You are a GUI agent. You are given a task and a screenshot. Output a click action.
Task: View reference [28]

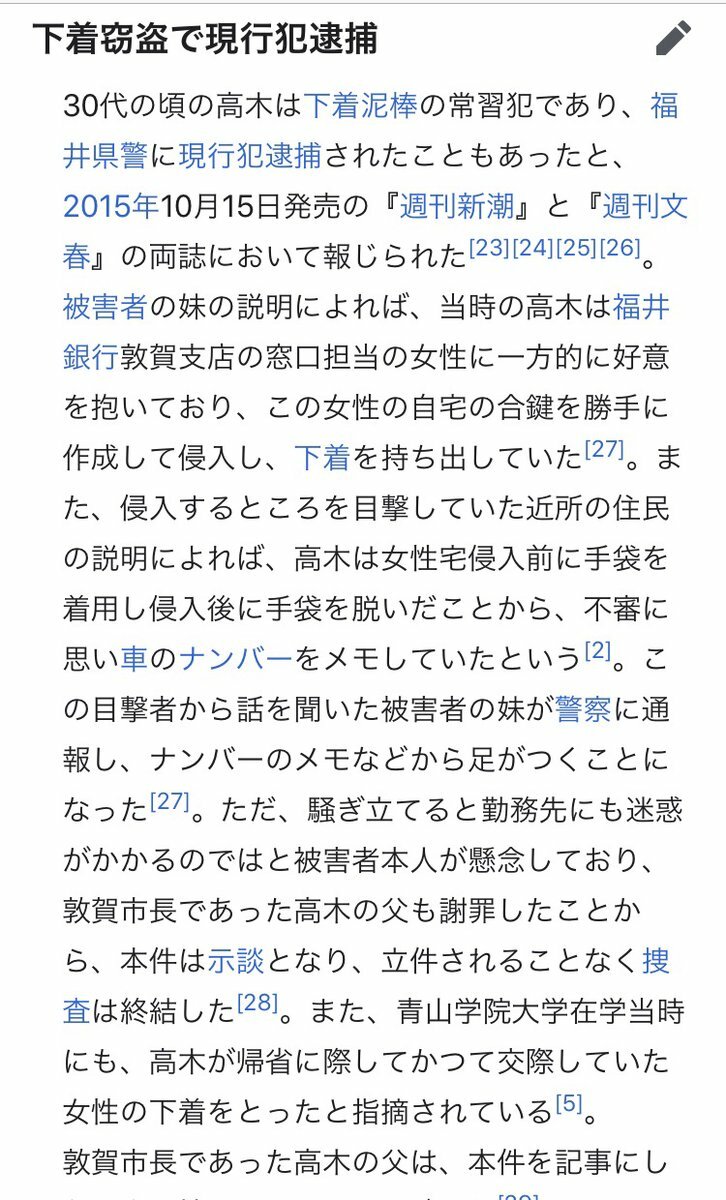click(257, 1002)
